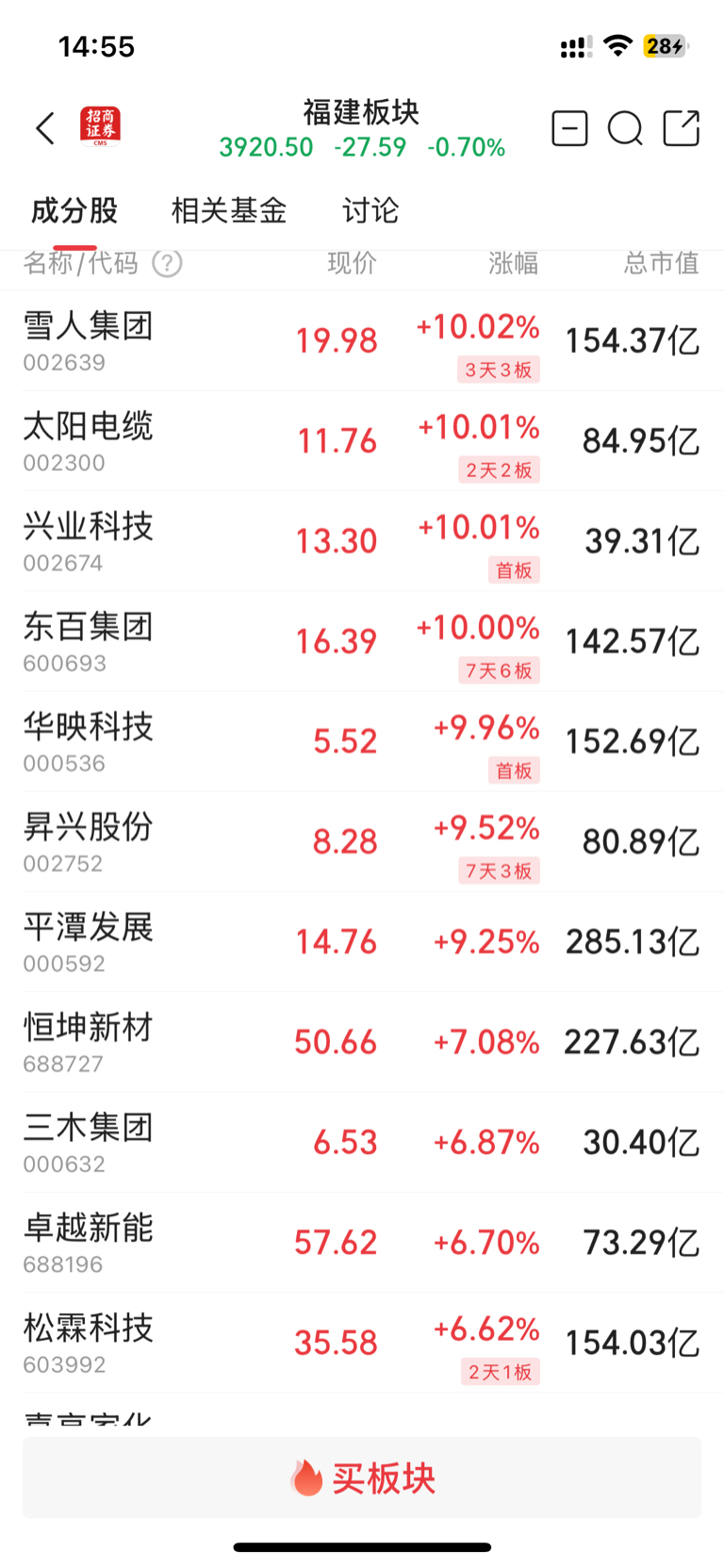Open the 平潭发展 stock row
The height and width of the screenshot is (1568, 724).
pyautogui.click(x=362, y=942)
